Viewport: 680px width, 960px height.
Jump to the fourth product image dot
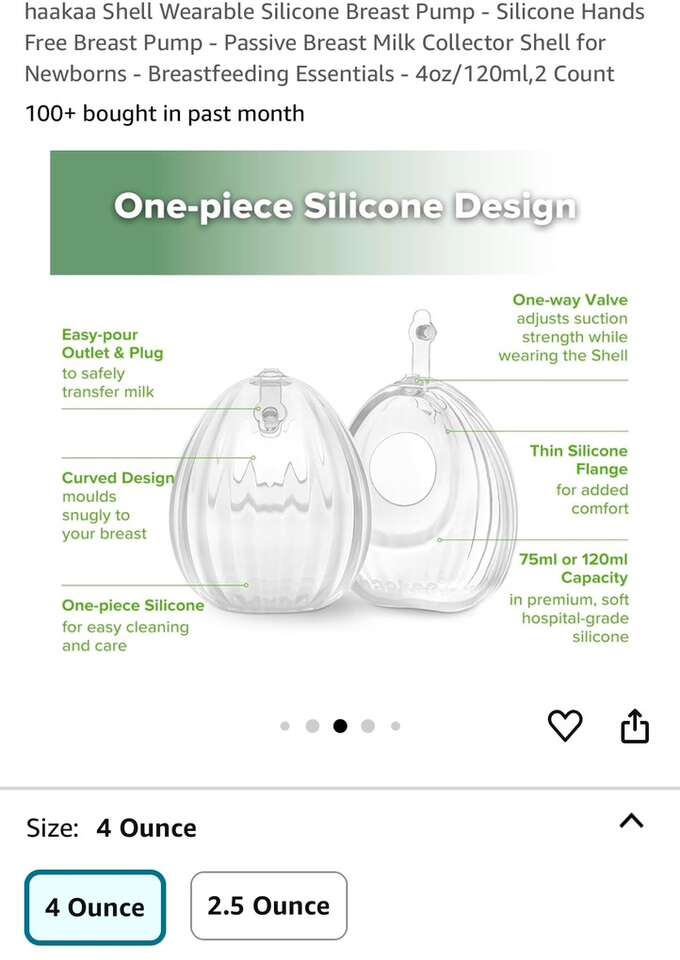[x=368, y=726]
